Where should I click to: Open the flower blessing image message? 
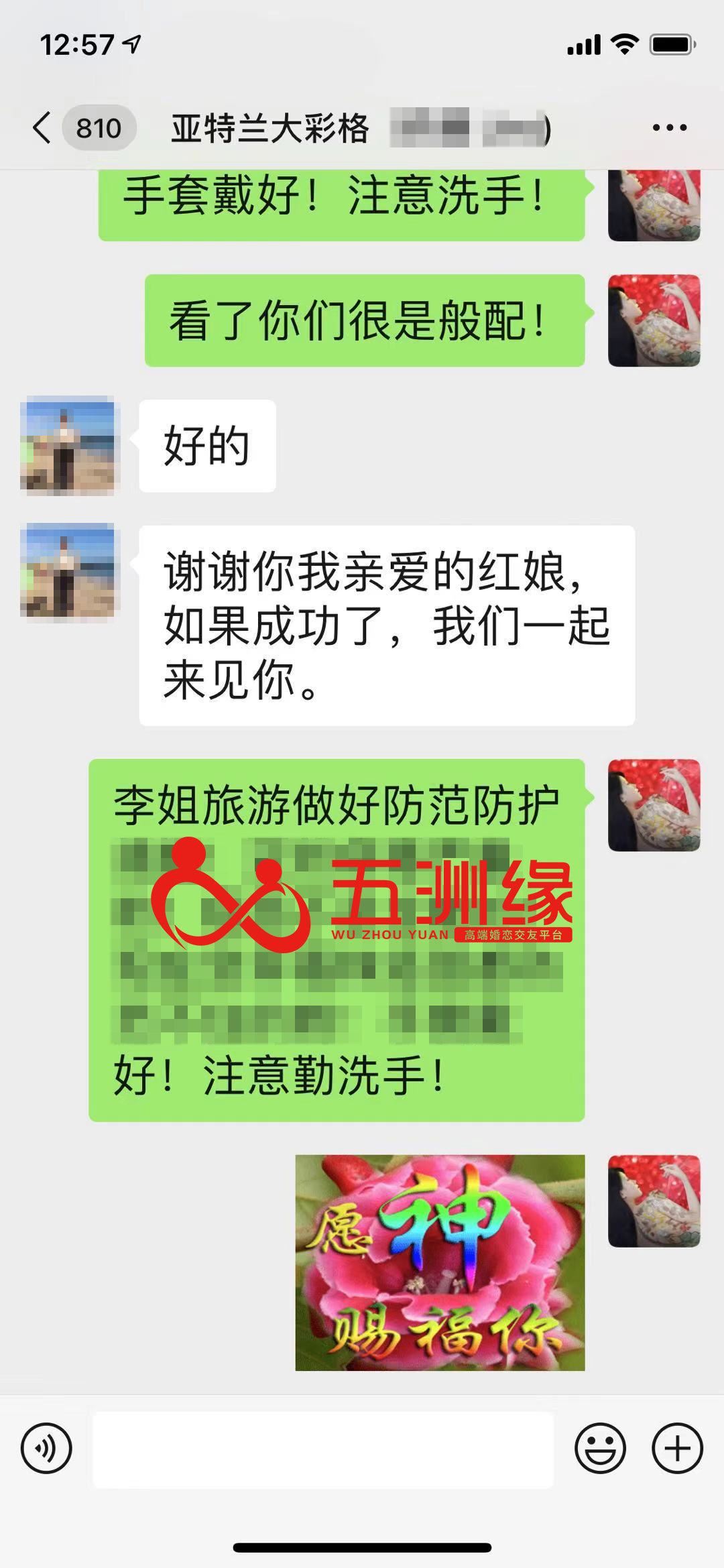point(440,1262)
